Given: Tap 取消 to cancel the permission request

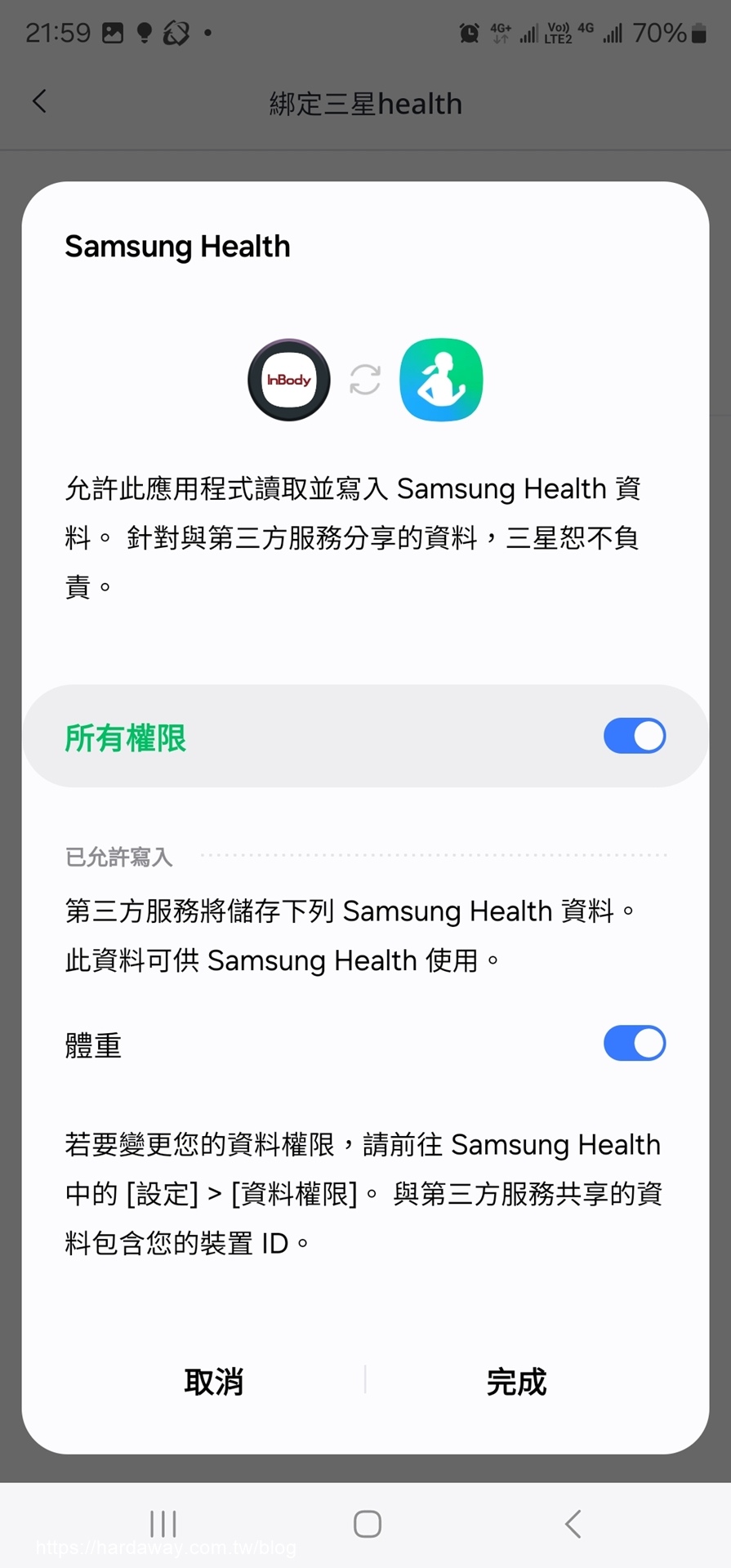Looking at the screenshot, I should pyautogui.click(x=213, y=1382).
